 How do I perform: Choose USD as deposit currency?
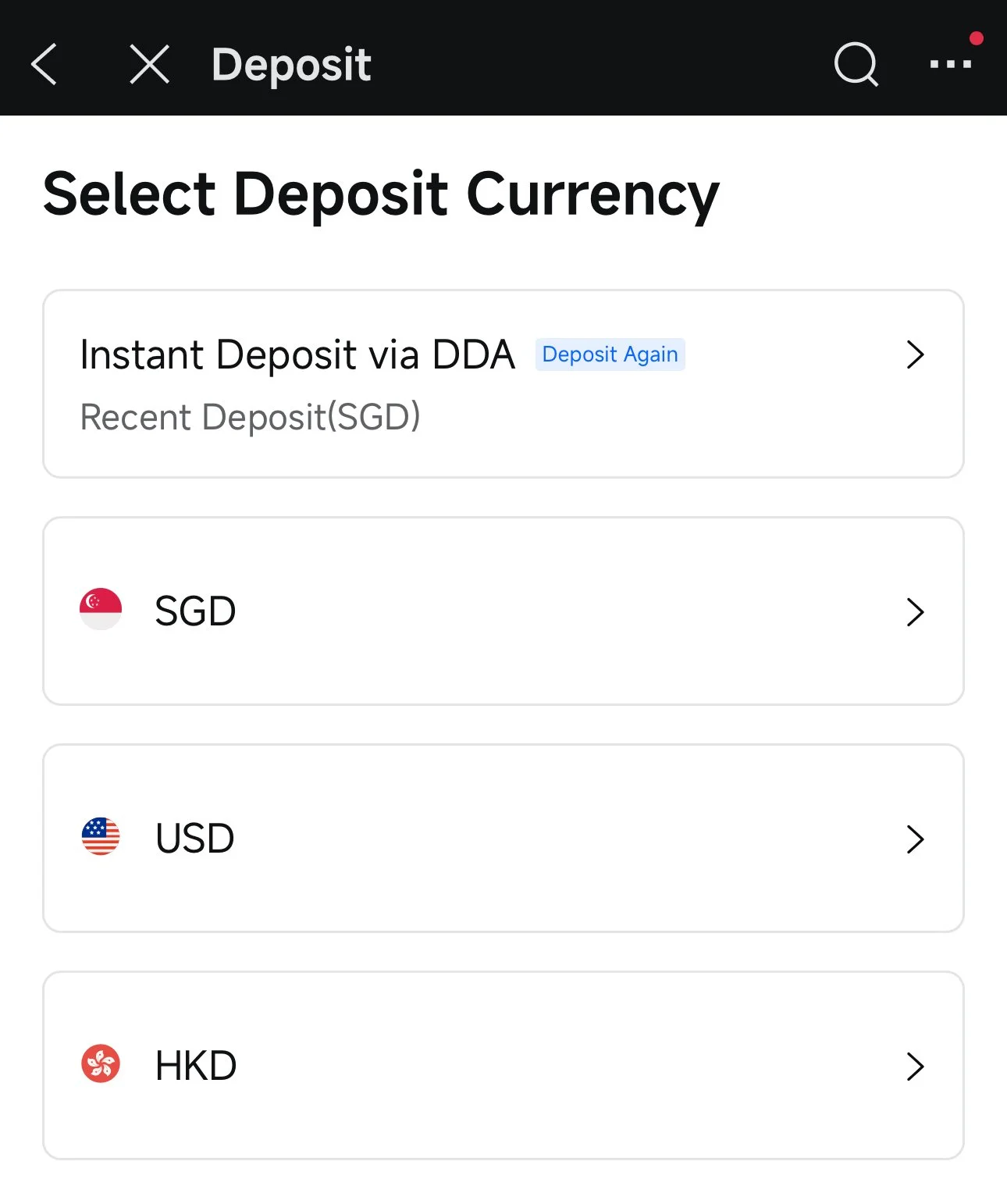(x=503, y=839)
